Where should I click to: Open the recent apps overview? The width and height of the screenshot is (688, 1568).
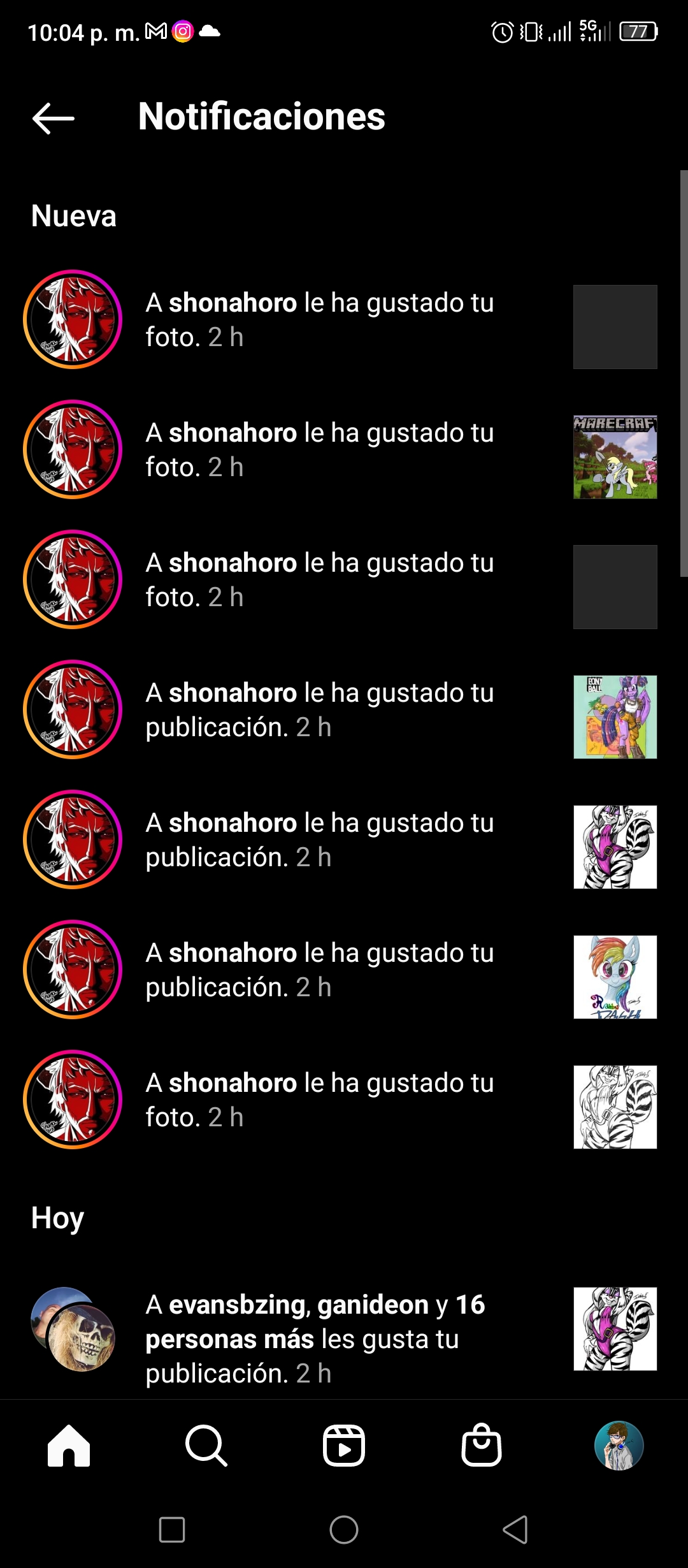(172, 1530)
